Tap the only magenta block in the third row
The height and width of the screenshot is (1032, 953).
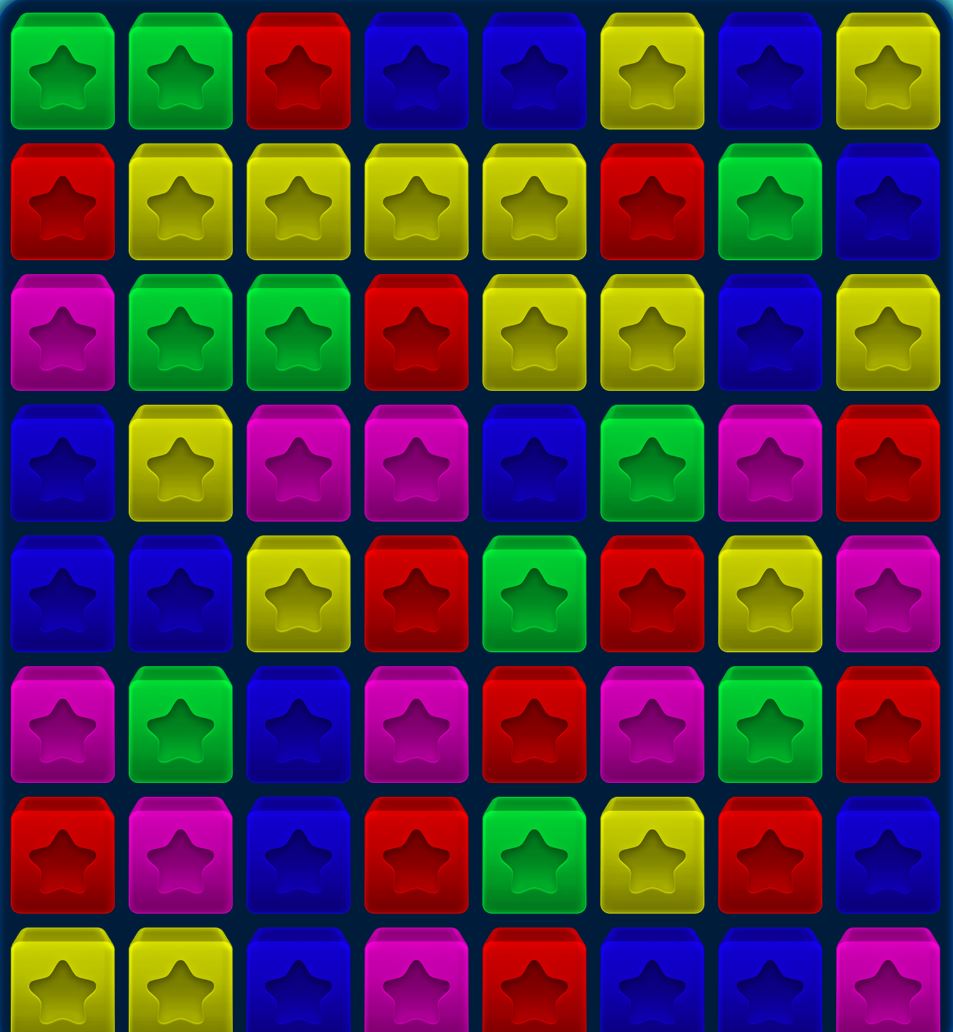[x=62, y=333]
